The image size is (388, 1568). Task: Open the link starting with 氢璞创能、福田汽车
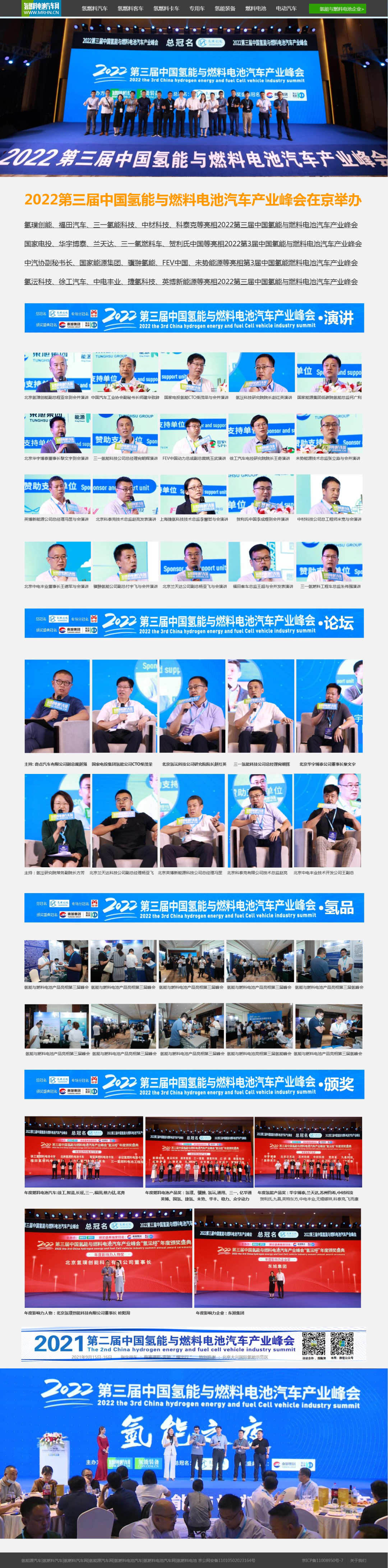click(x=191, y=225)
